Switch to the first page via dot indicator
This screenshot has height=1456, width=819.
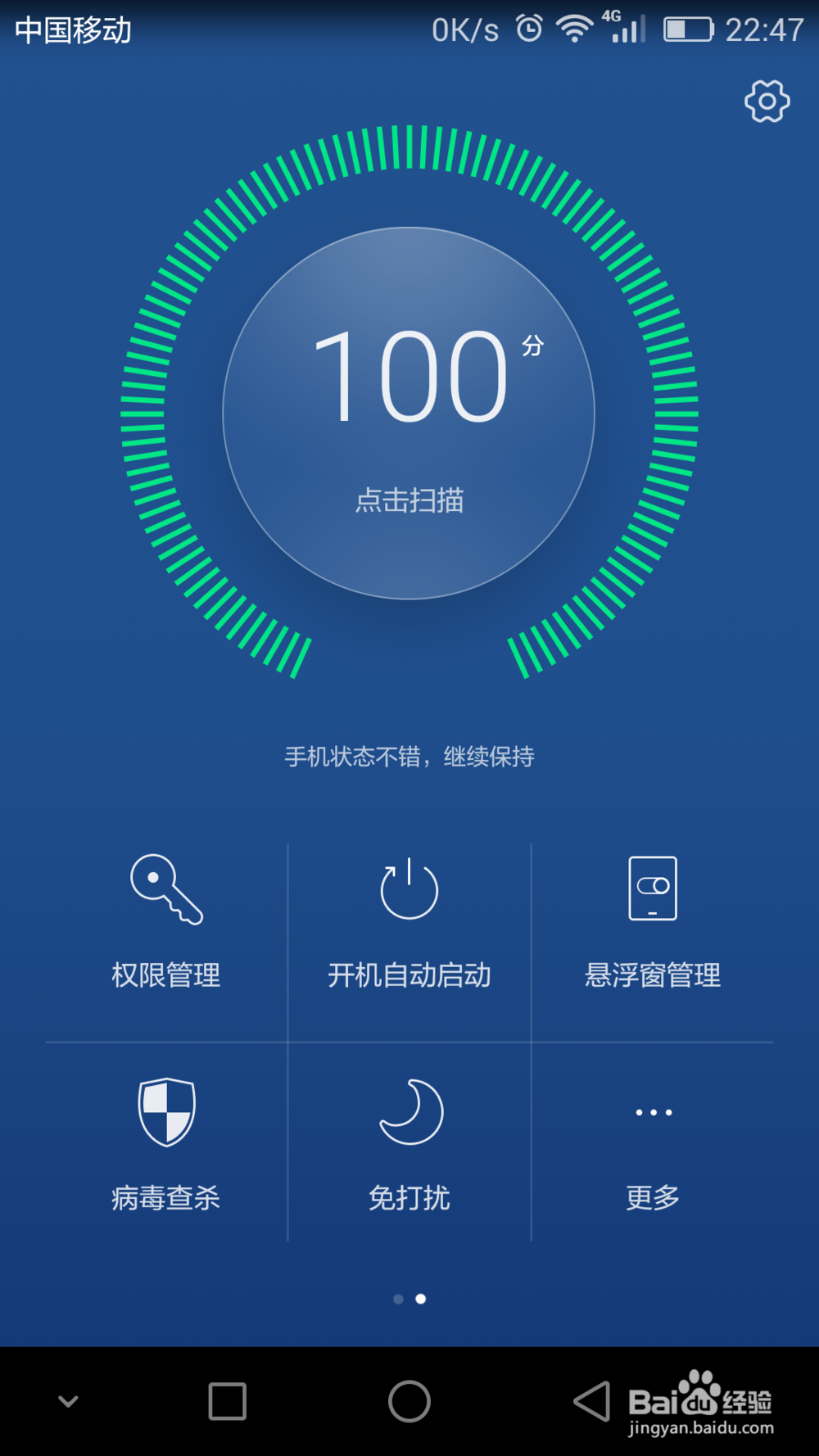coord(399,1299)
